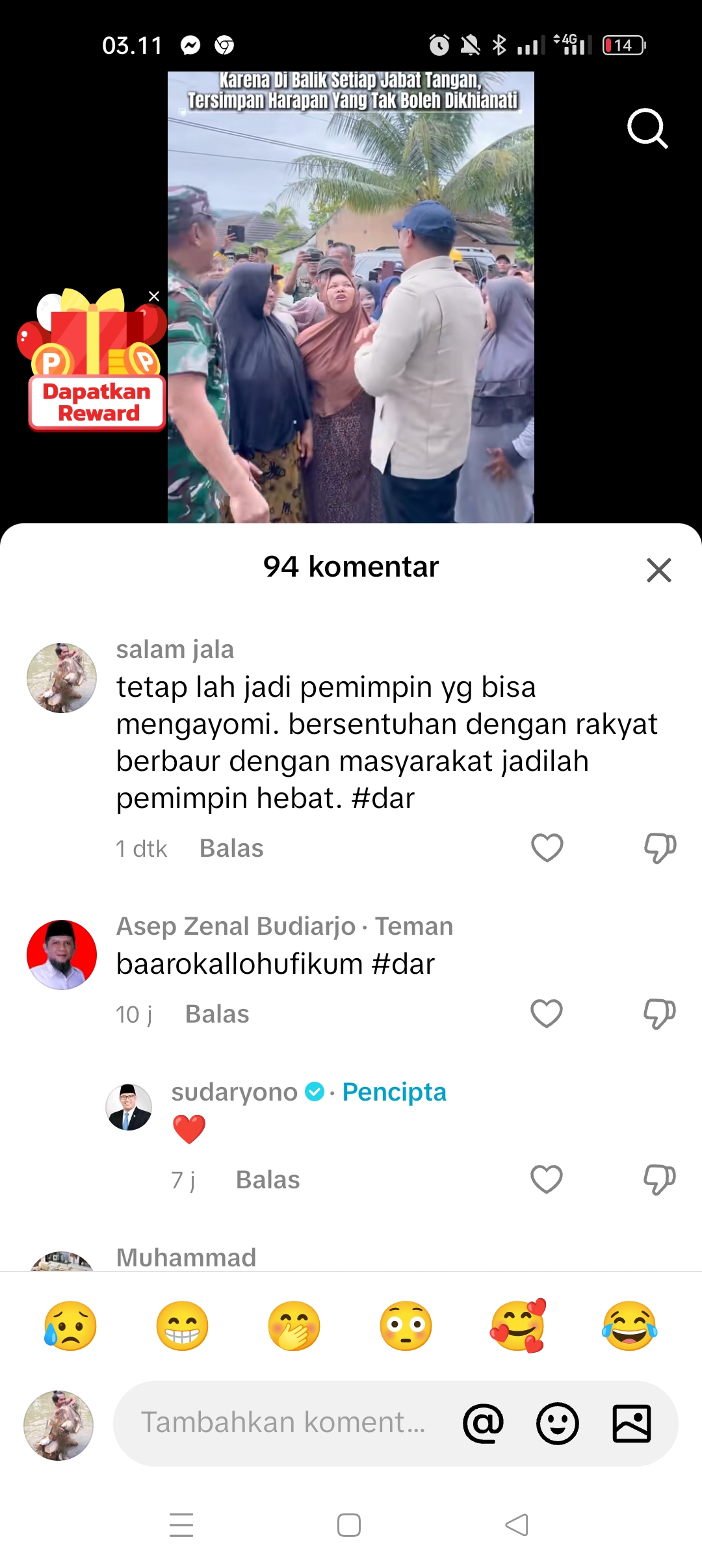The width and height of the screenshot is (702, 1568).
Task: Dislike Asep Zenal Budiarjo's comment
Action: (x=660, y=1013)
